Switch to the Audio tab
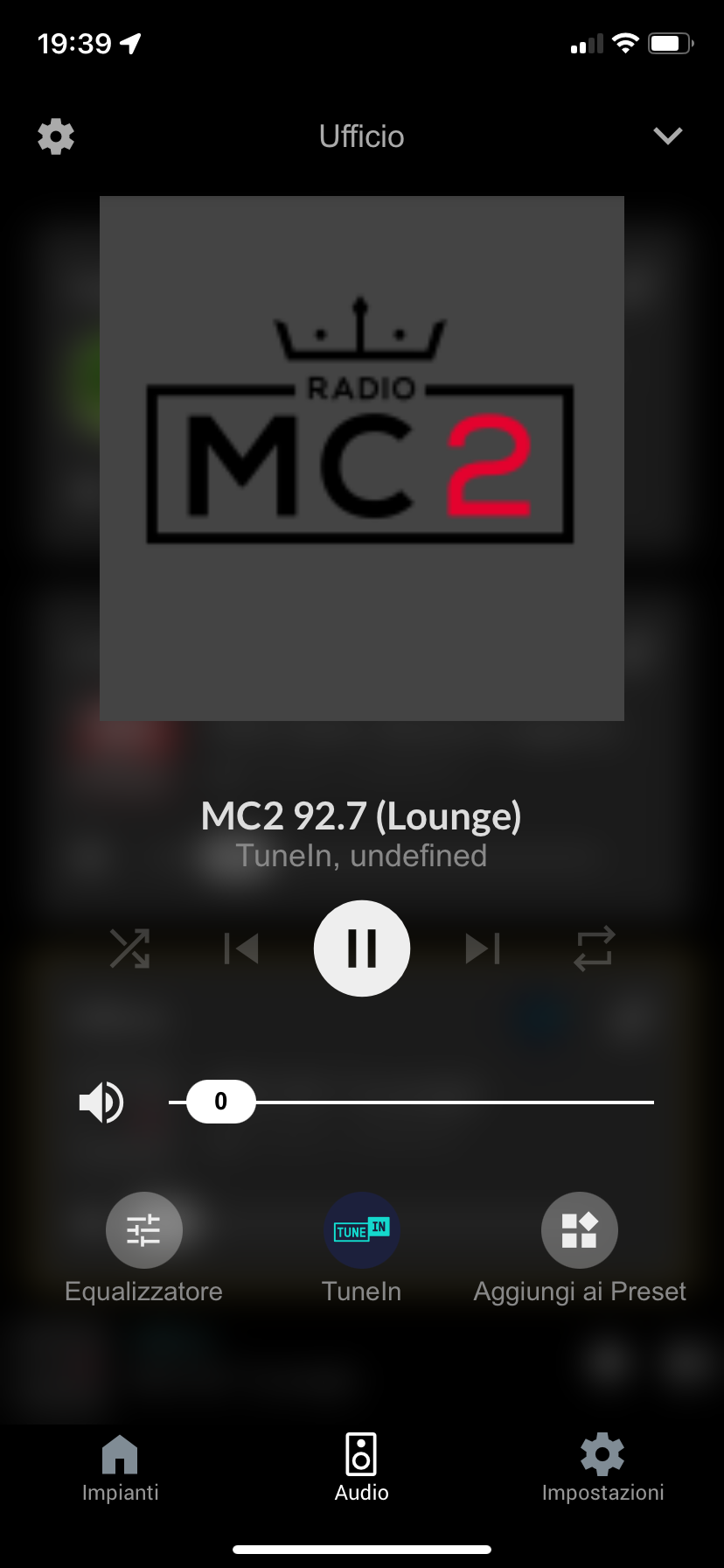This screenshot has width=724, height=1568. [x=362, y=1467]
